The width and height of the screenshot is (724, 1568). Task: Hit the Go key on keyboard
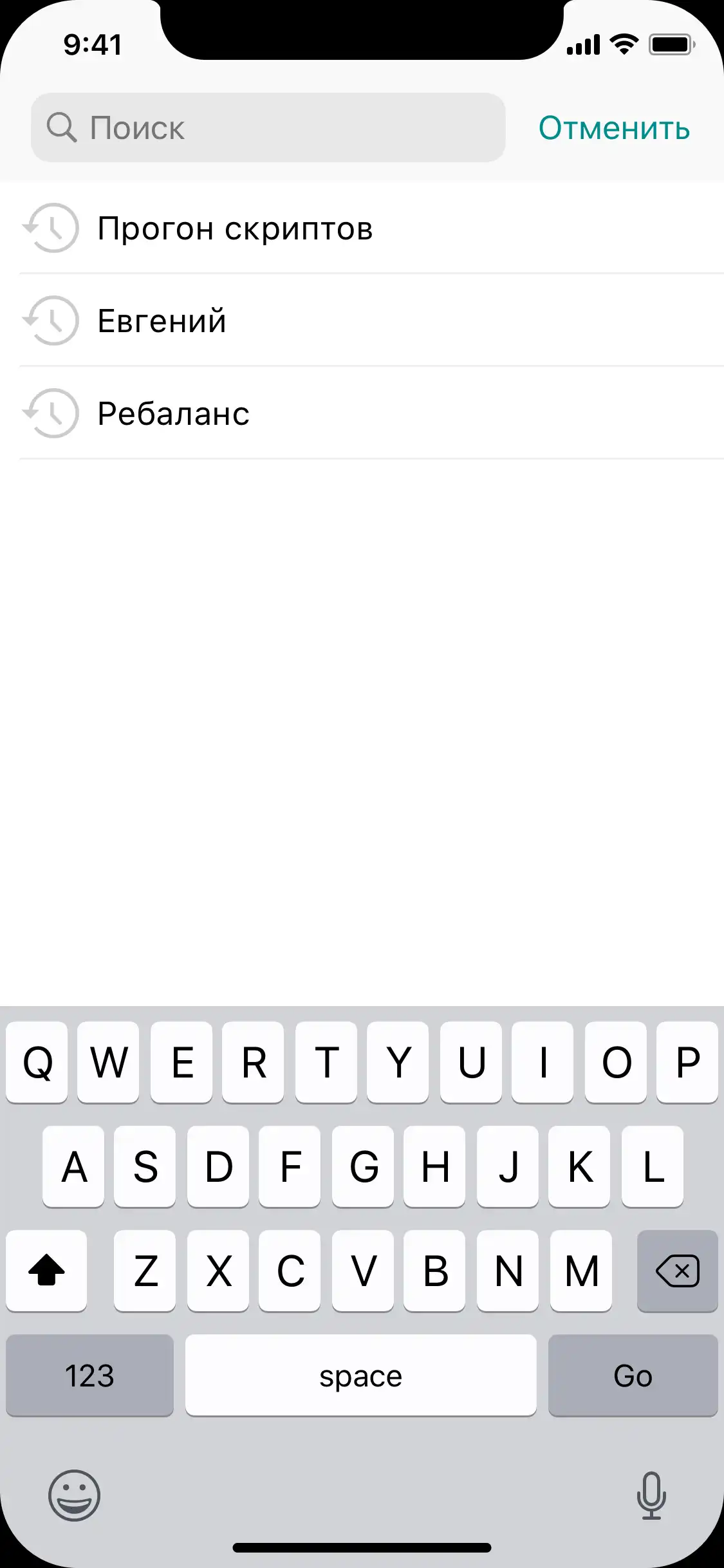pos(633,1376)
